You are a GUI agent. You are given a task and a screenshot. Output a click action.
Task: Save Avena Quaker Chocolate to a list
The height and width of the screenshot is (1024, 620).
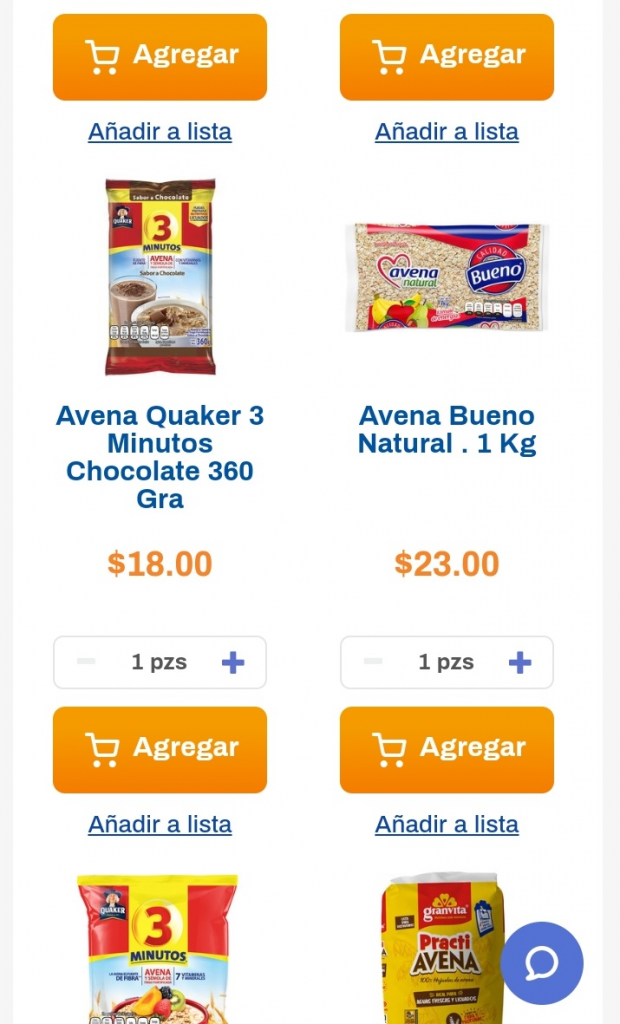160,825
